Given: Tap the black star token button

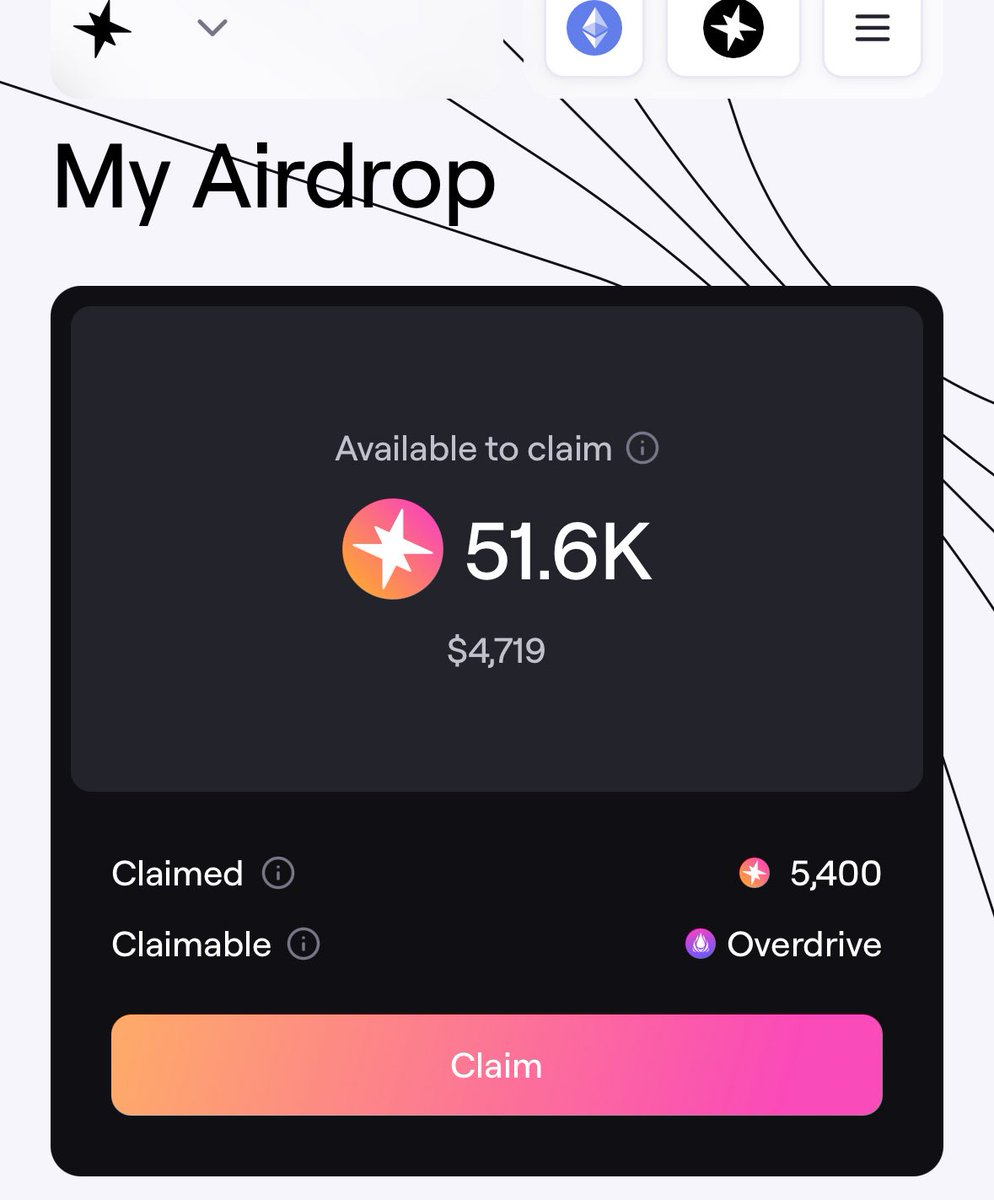Looking at the screenshot, I should (733, 28).
